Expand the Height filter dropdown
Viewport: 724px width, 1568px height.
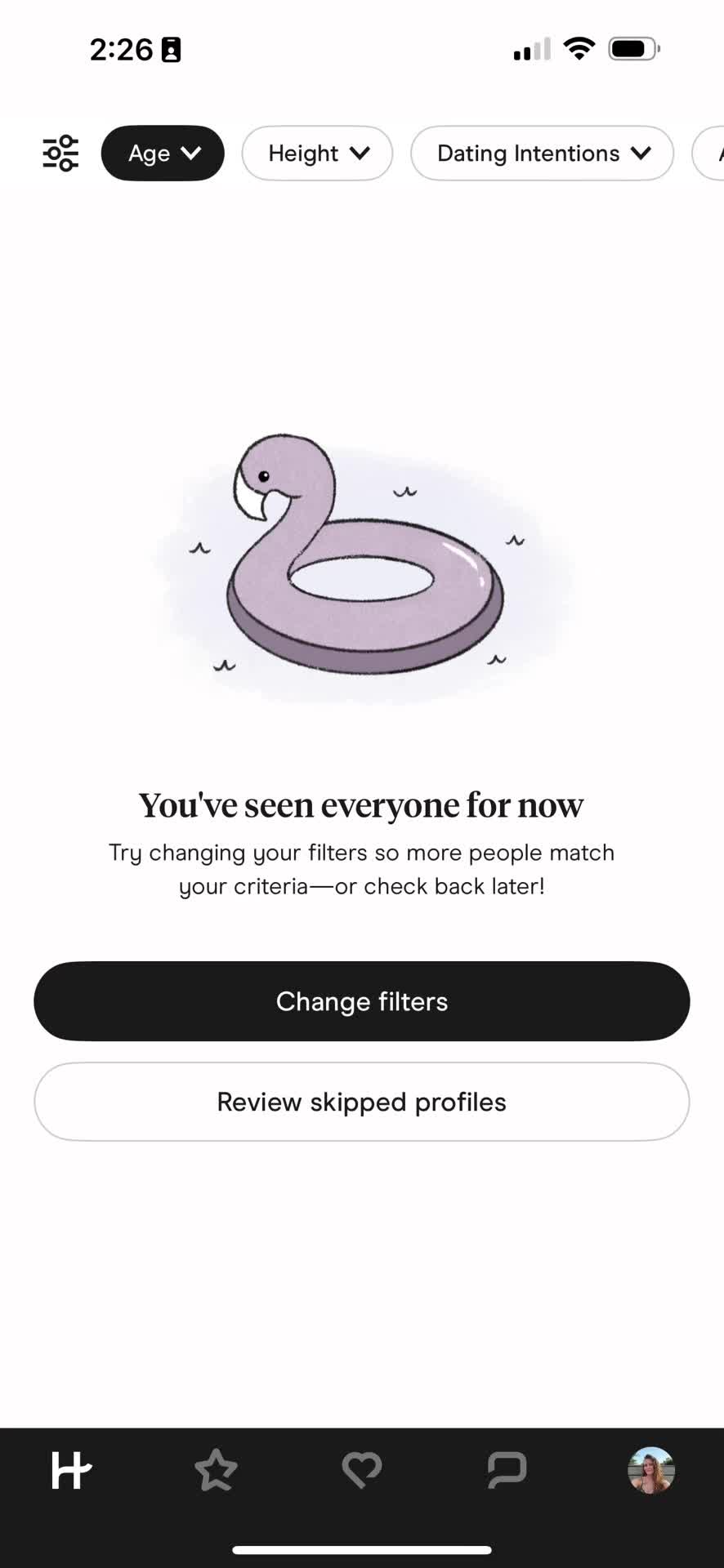tap(317, 153)
